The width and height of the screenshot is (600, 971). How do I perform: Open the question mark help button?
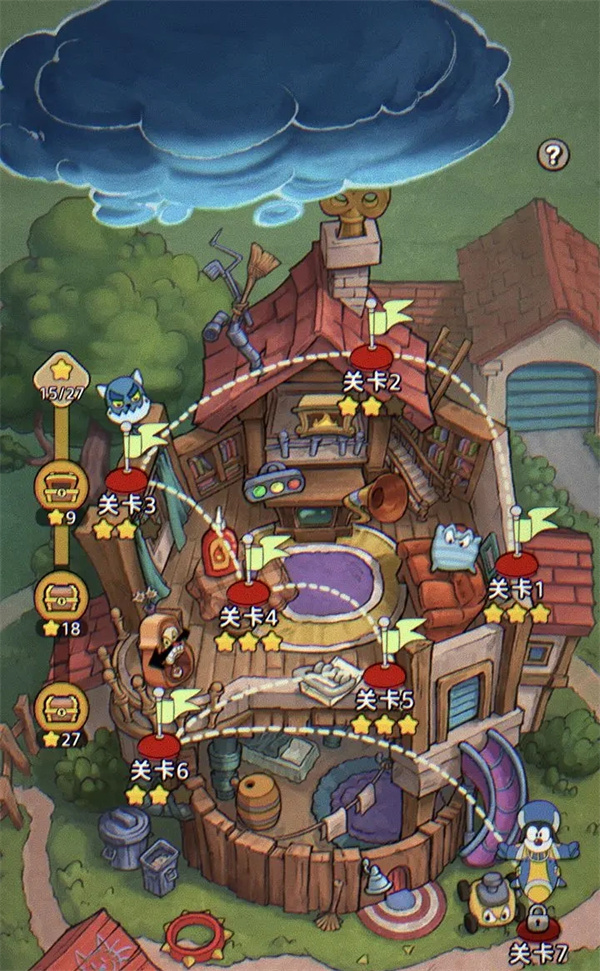553,154
